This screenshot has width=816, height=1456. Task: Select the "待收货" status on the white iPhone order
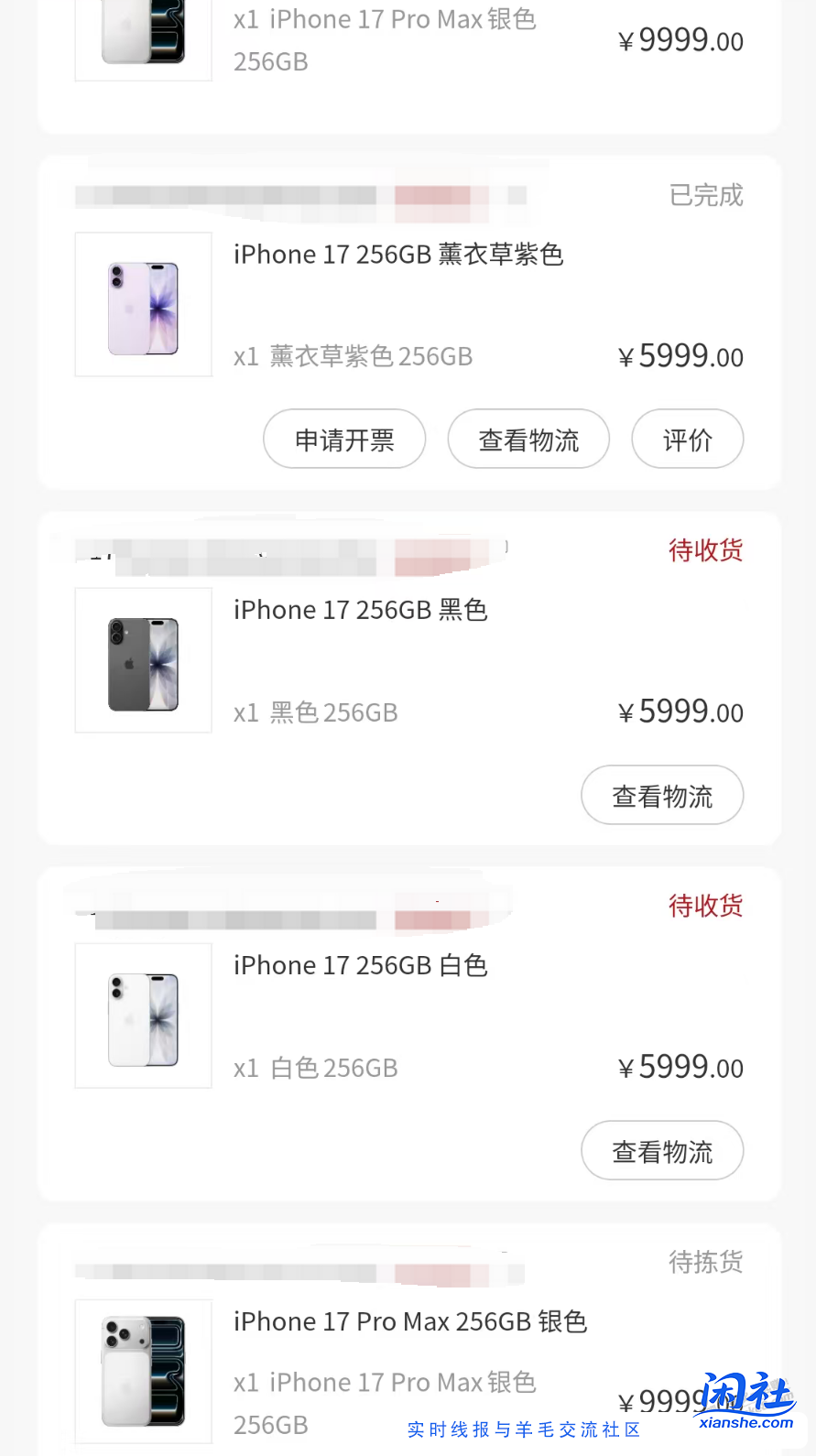[705, 906]
